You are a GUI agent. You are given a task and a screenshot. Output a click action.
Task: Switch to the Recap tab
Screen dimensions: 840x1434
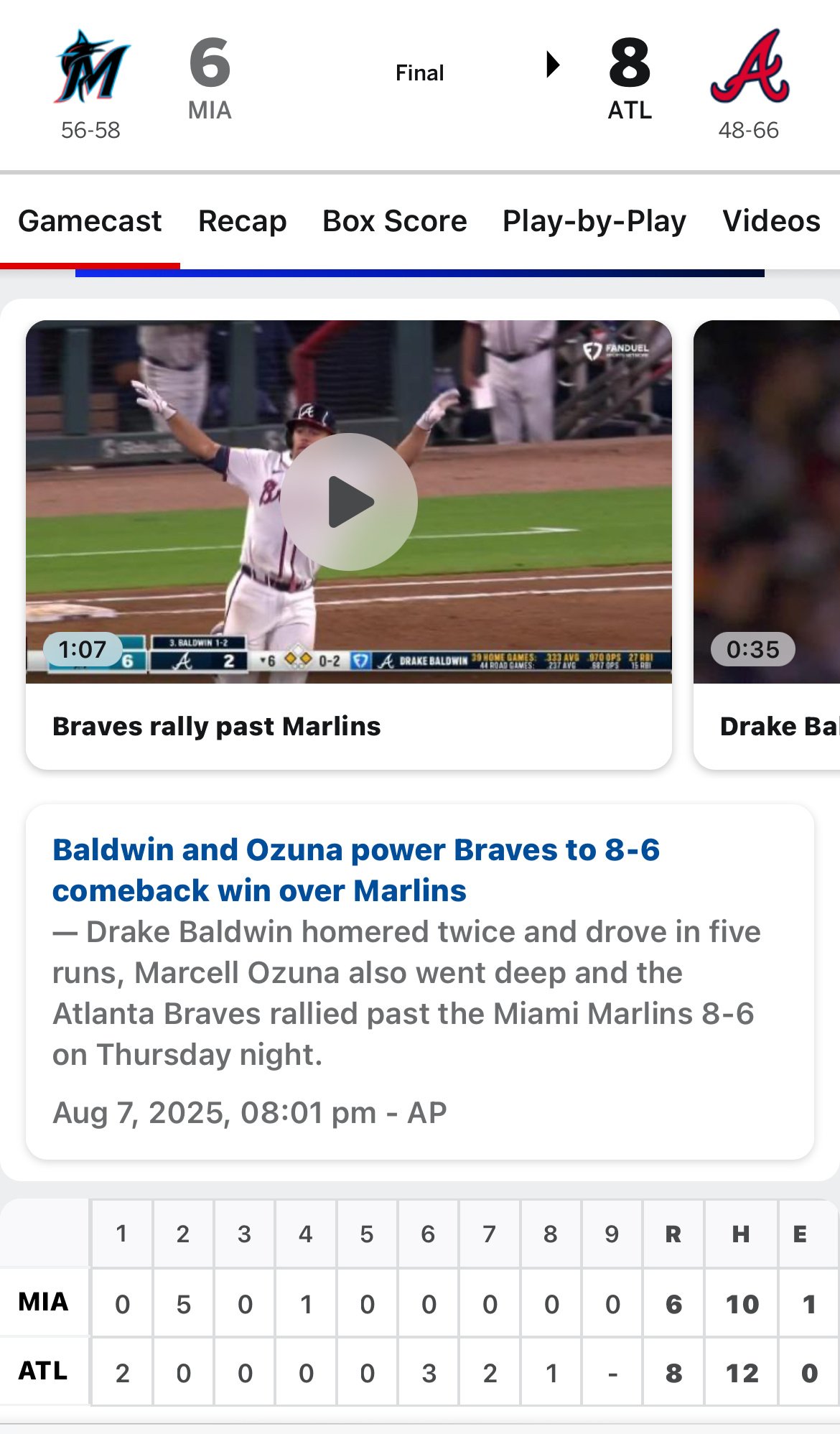point(242,221)
